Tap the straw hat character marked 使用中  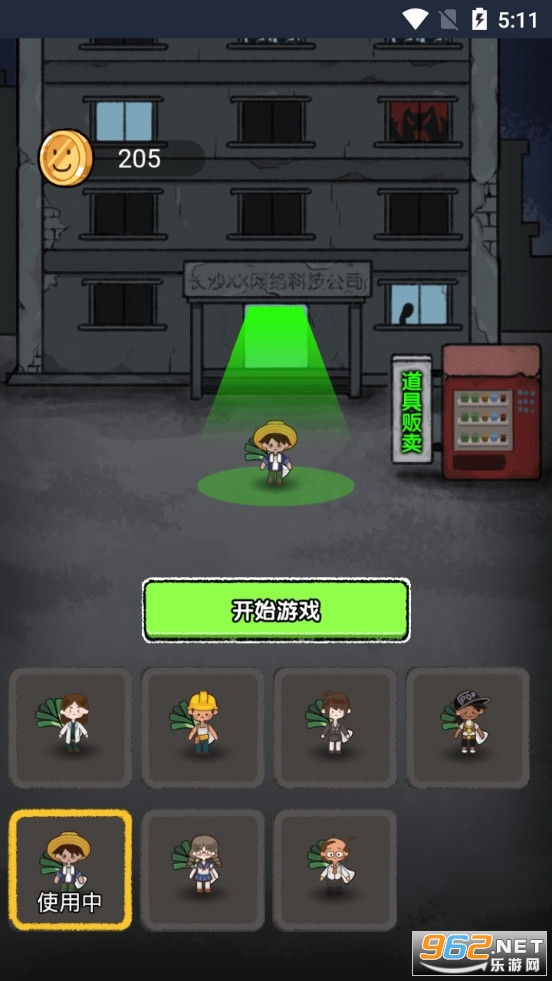[70, 870]
